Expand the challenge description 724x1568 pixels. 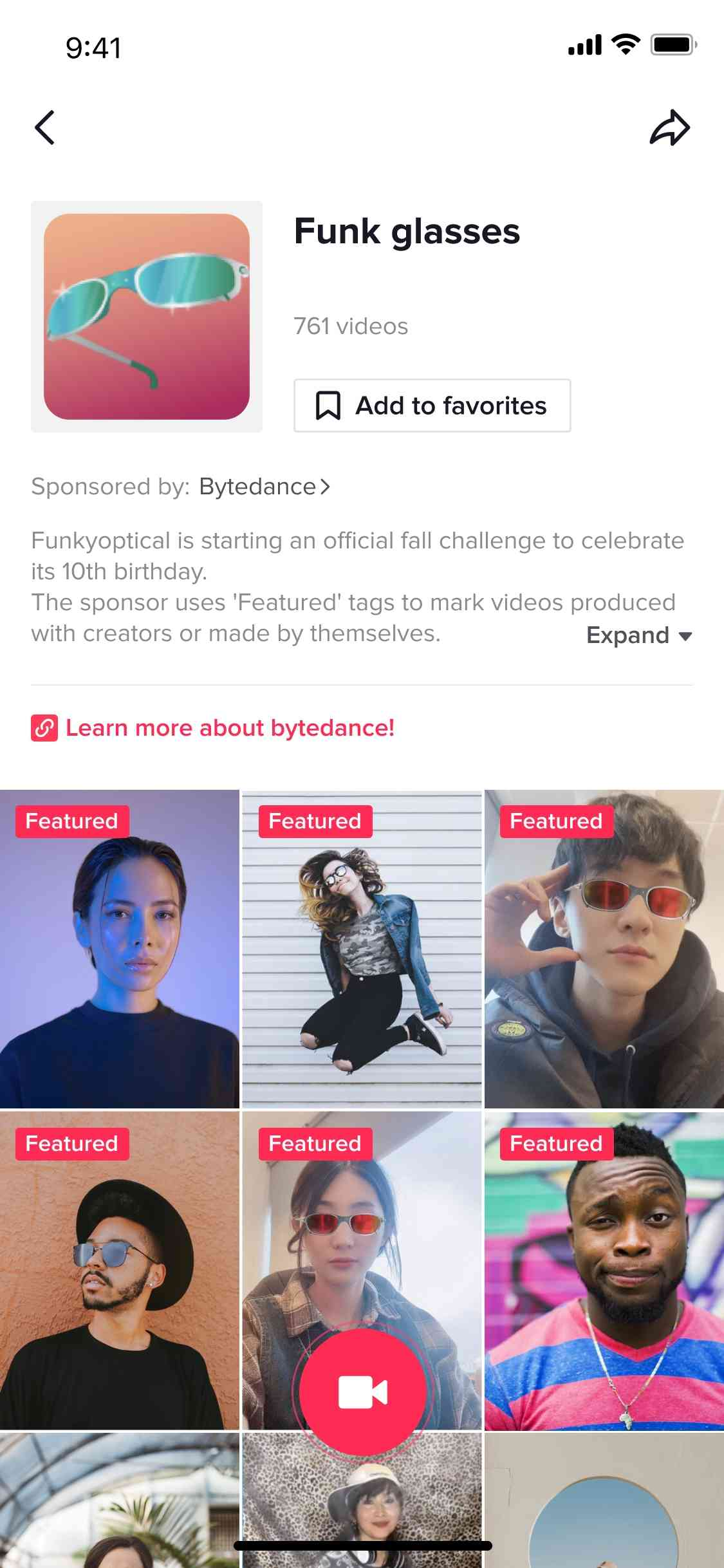639,635
